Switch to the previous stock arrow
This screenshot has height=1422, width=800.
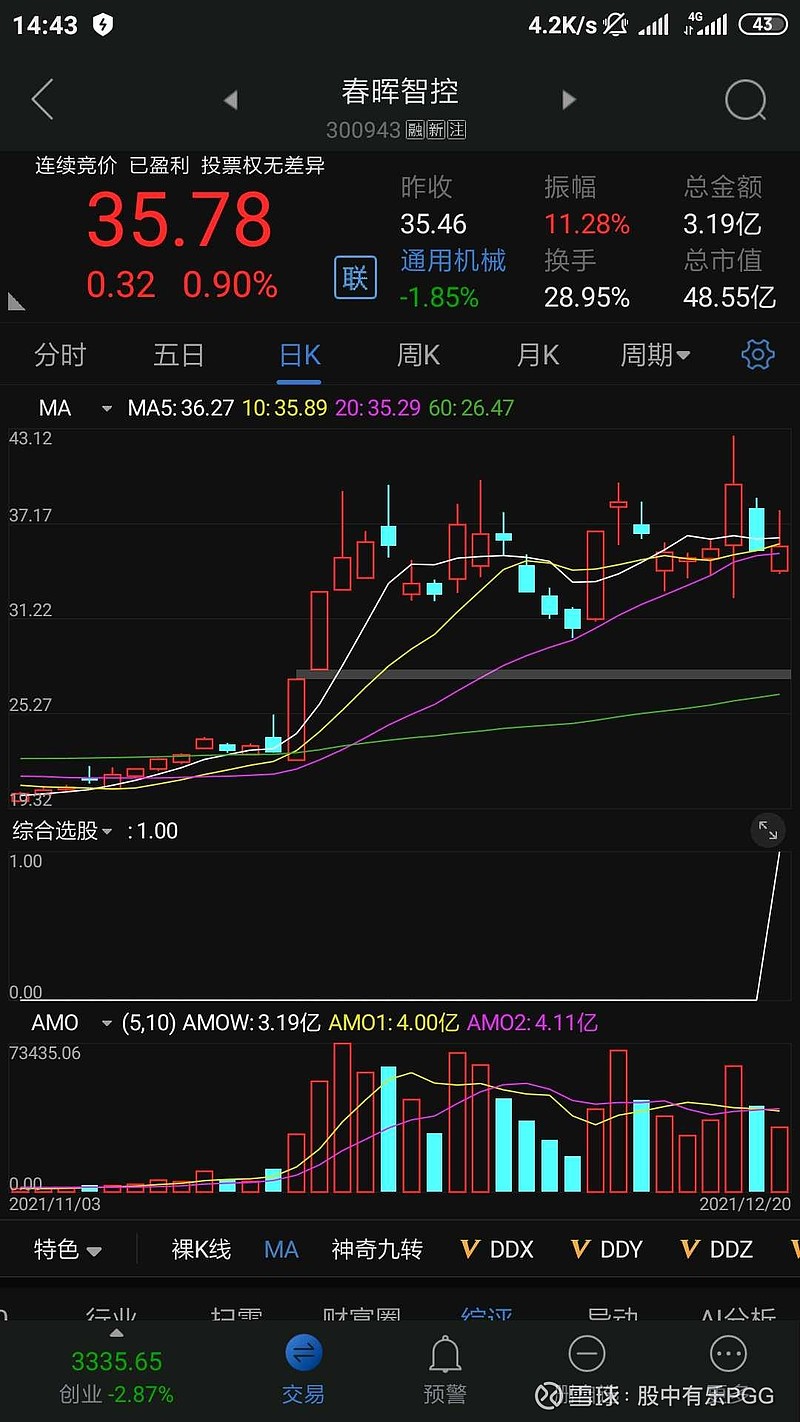coord(231,100)
